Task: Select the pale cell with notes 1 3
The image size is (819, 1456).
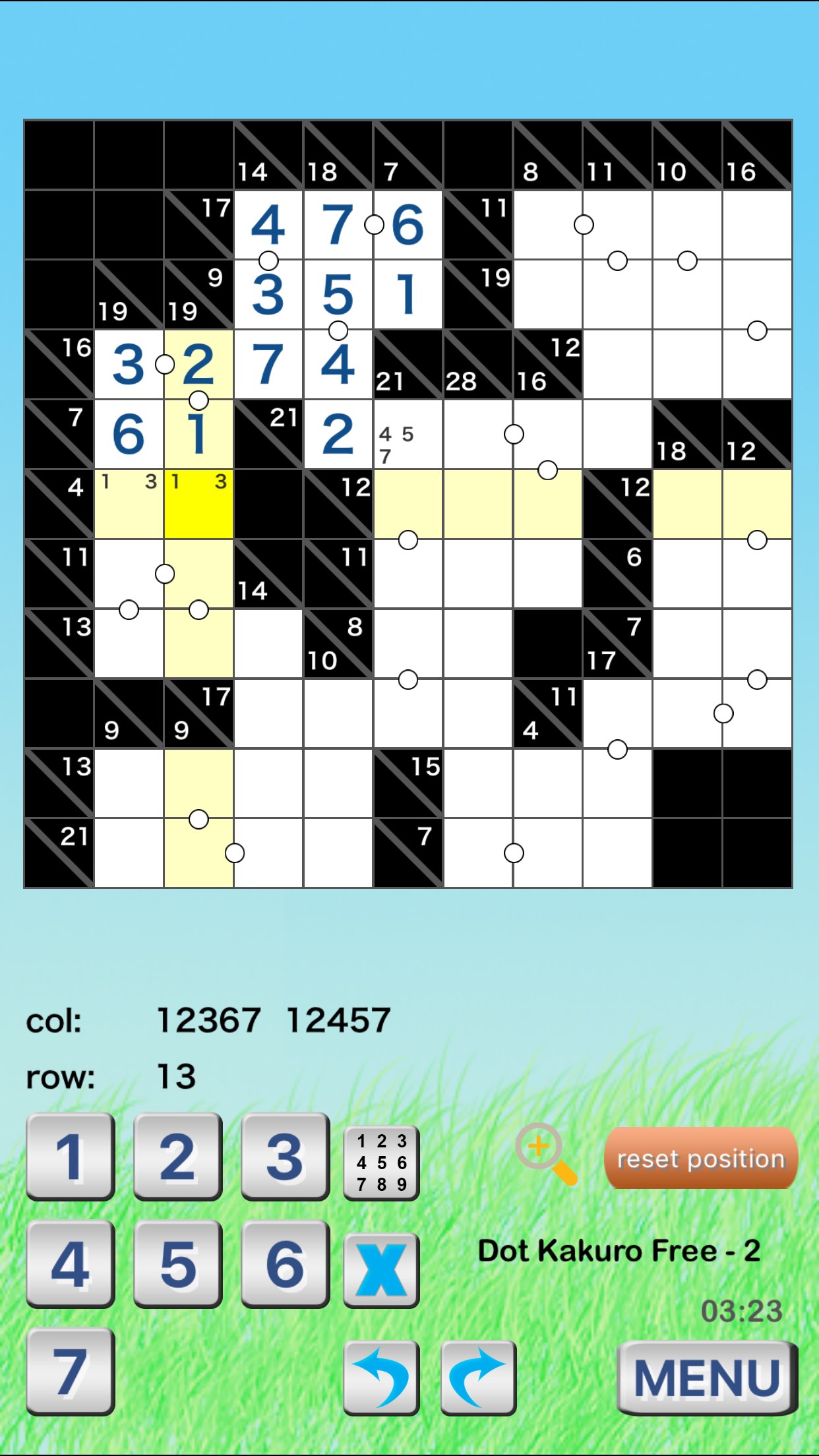Action: [x=129, y=504]
